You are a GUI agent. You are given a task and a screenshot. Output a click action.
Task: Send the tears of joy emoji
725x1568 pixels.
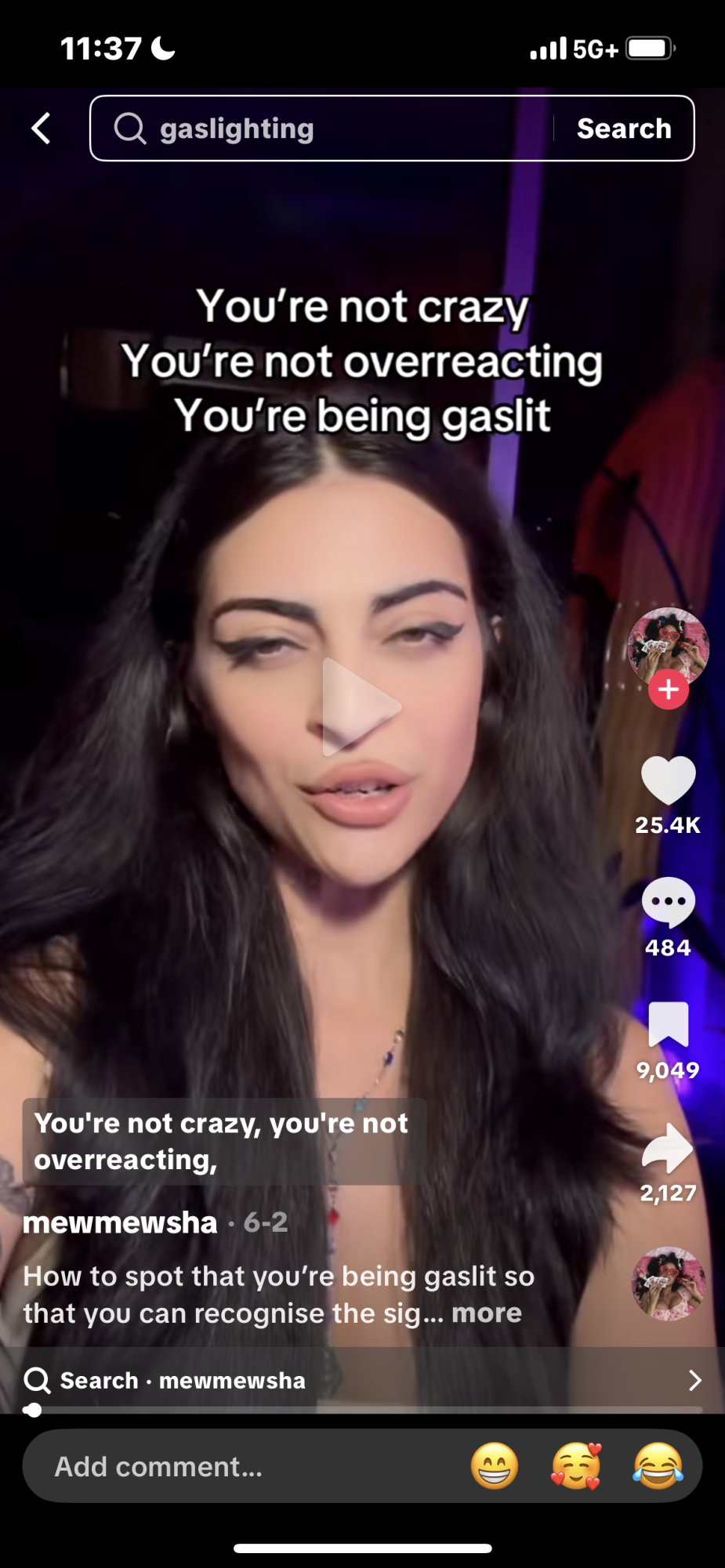point(658,1466)
